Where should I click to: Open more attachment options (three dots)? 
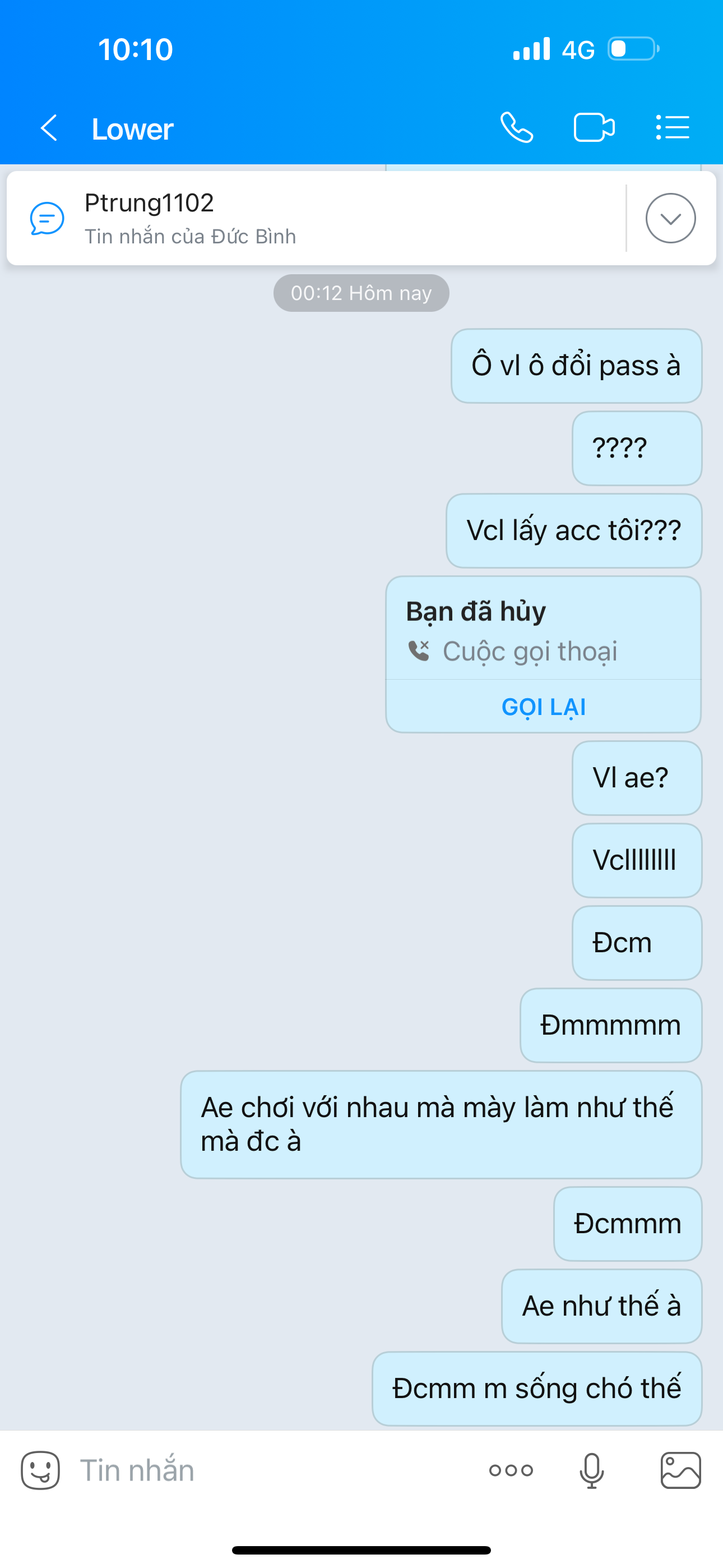click(511, 1470)
